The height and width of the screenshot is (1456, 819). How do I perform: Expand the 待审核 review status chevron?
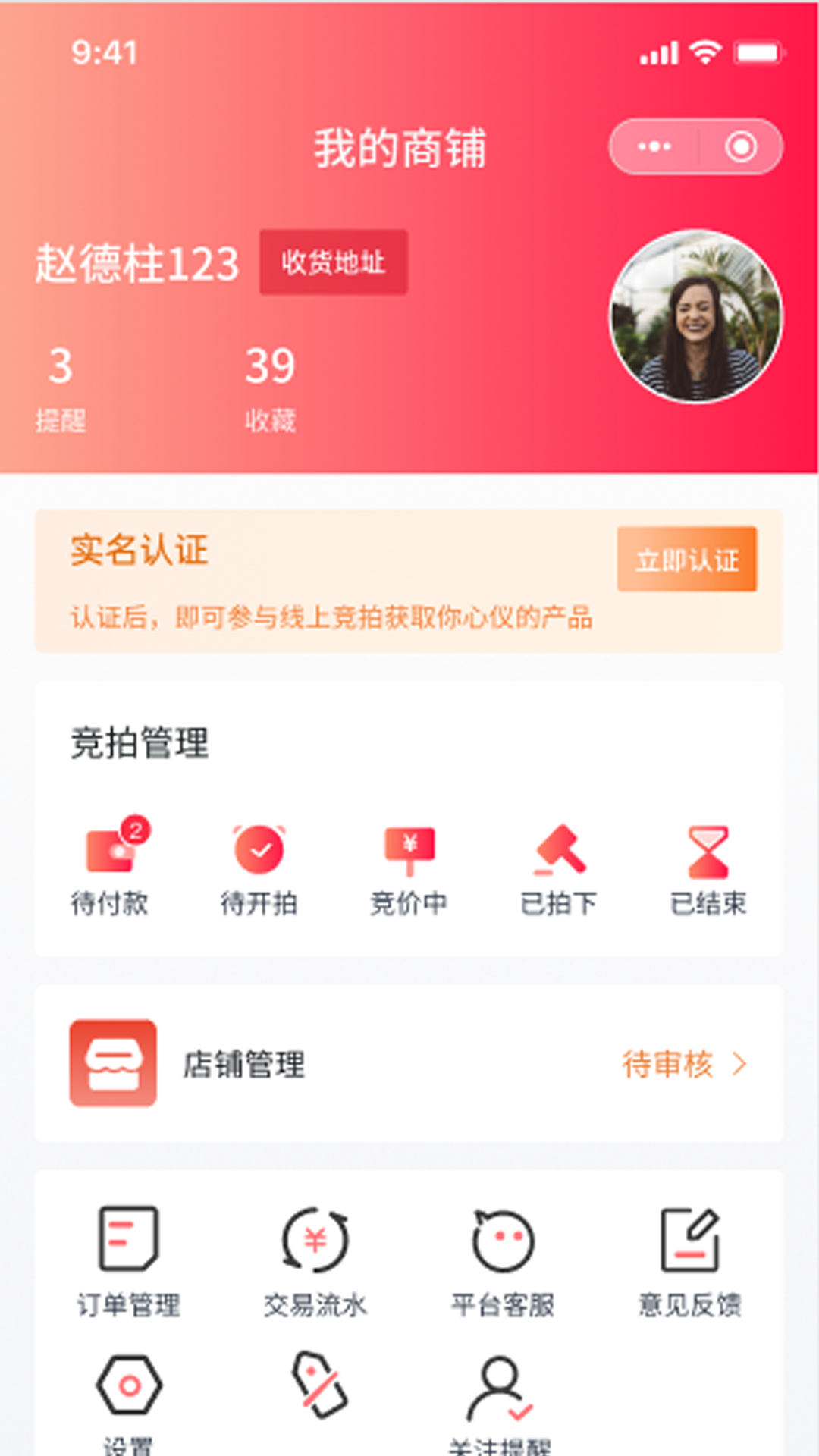pos(738,1065)
